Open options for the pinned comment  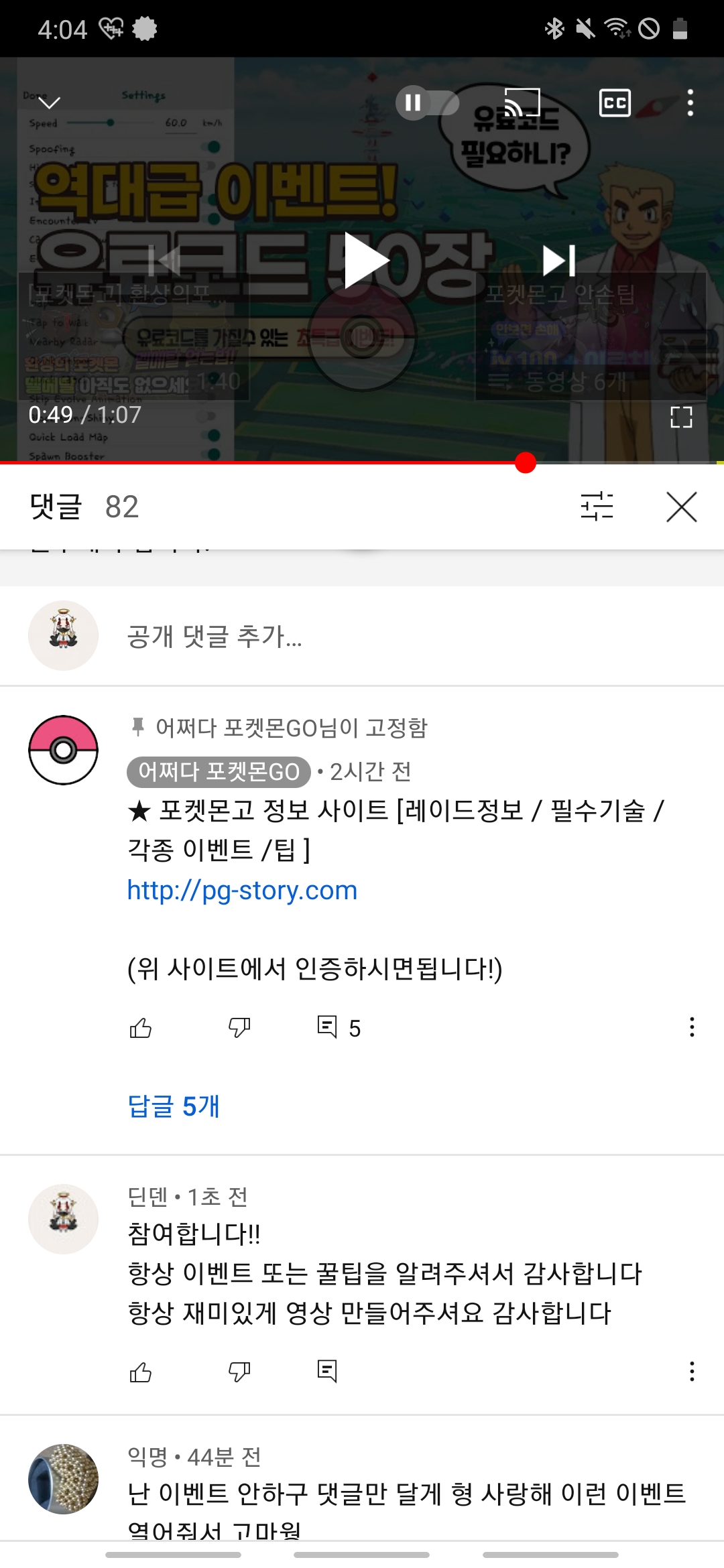tap(692, 1027)
